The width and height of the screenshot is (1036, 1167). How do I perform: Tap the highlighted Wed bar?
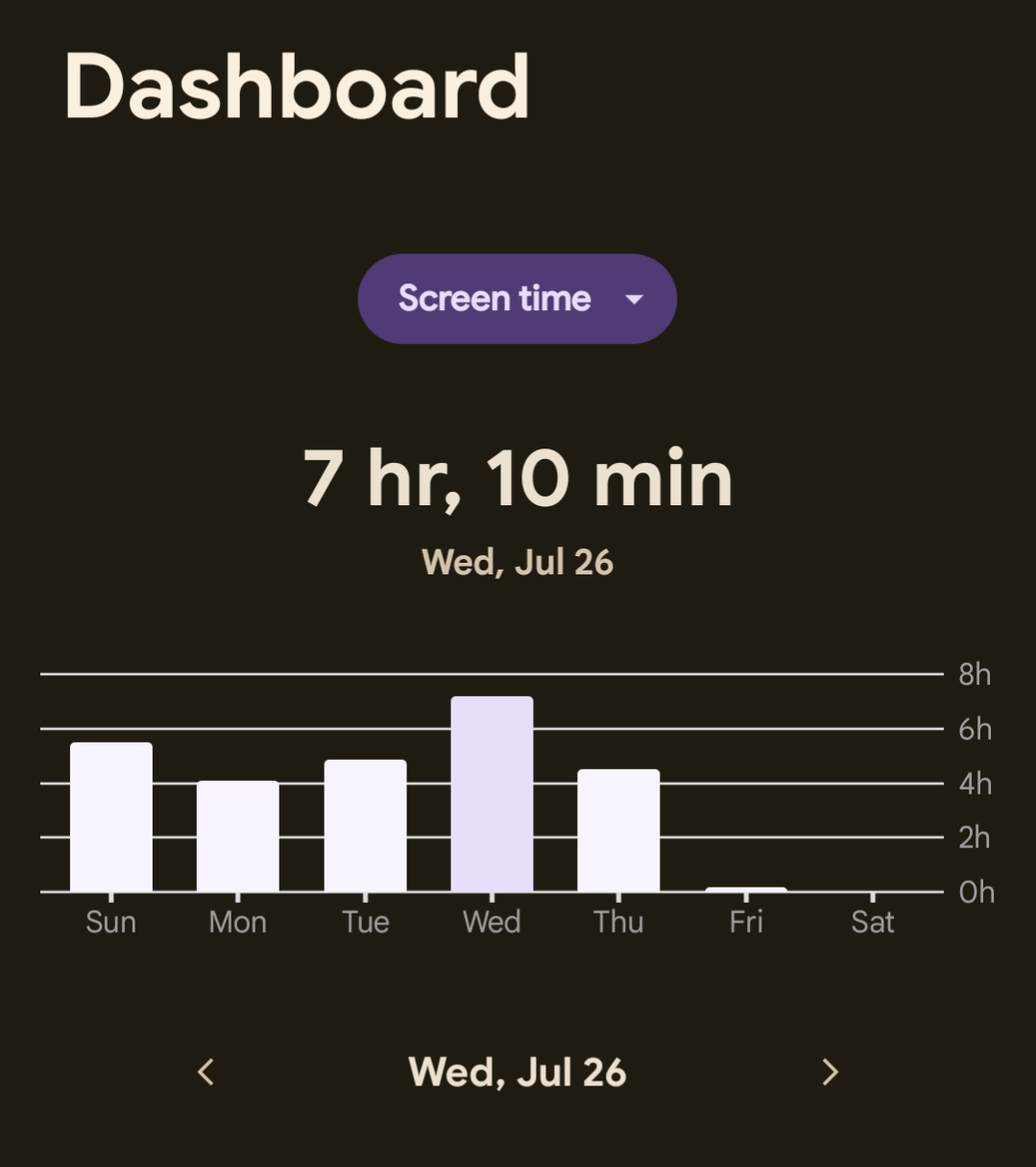click(x=492, y=794)
